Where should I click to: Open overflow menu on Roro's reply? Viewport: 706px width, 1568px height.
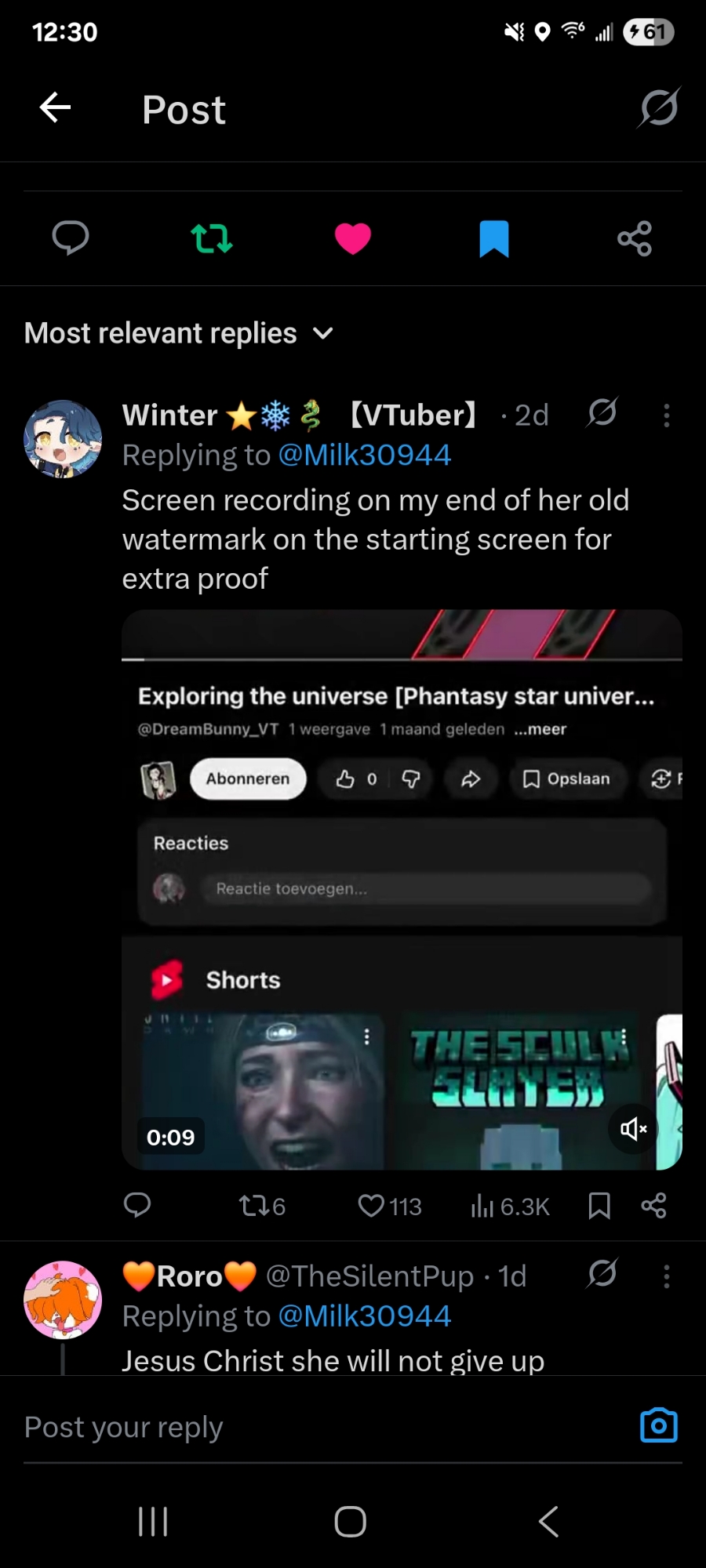pos(666,1277)
